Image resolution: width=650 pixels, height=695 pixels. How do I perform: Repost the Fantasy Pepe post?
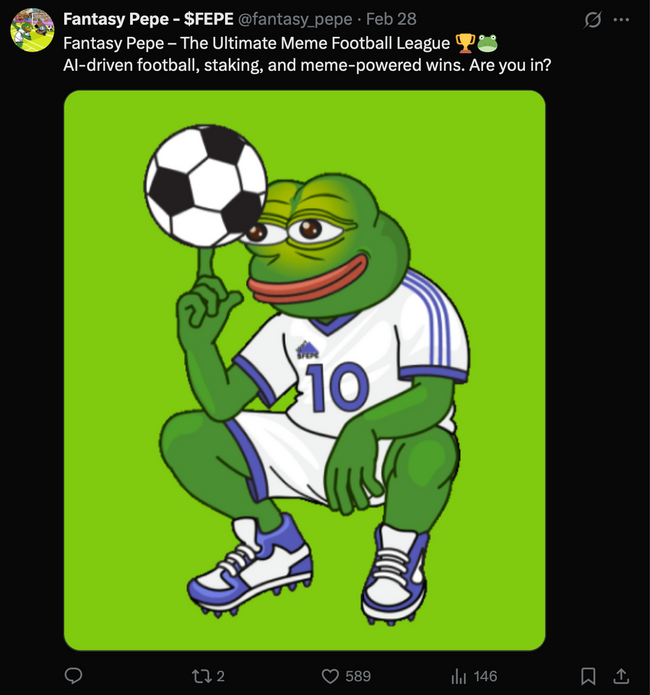coord(206,676)
